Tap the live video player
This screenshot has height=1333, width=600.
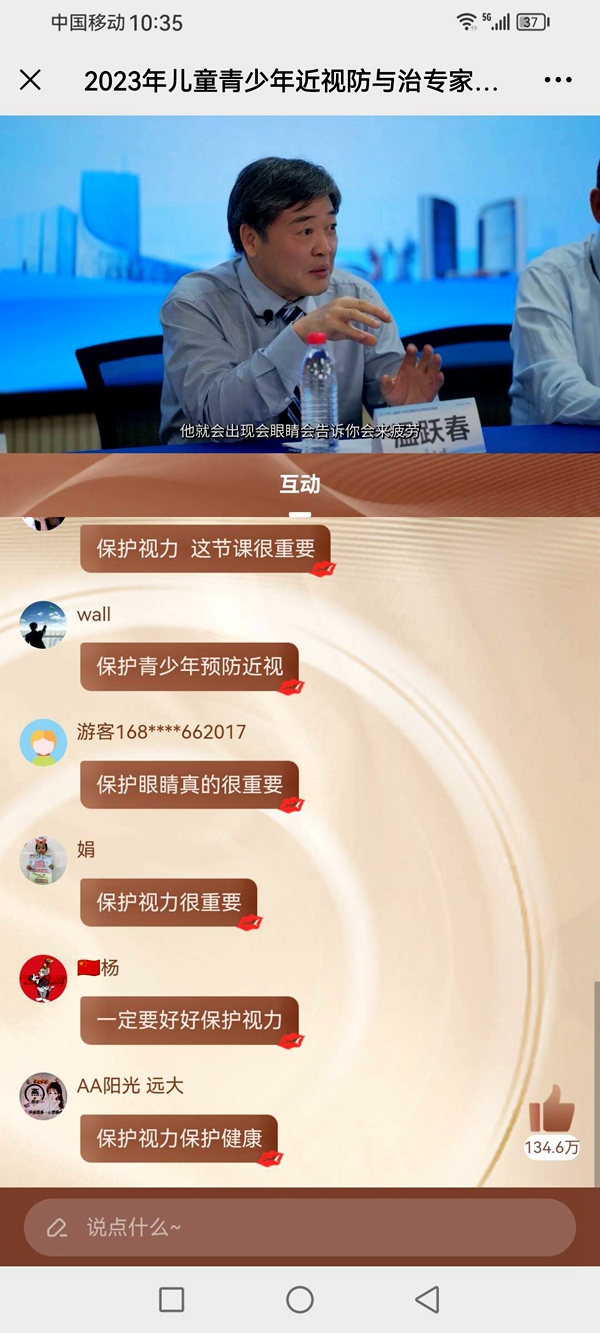[x=300, y=284]
